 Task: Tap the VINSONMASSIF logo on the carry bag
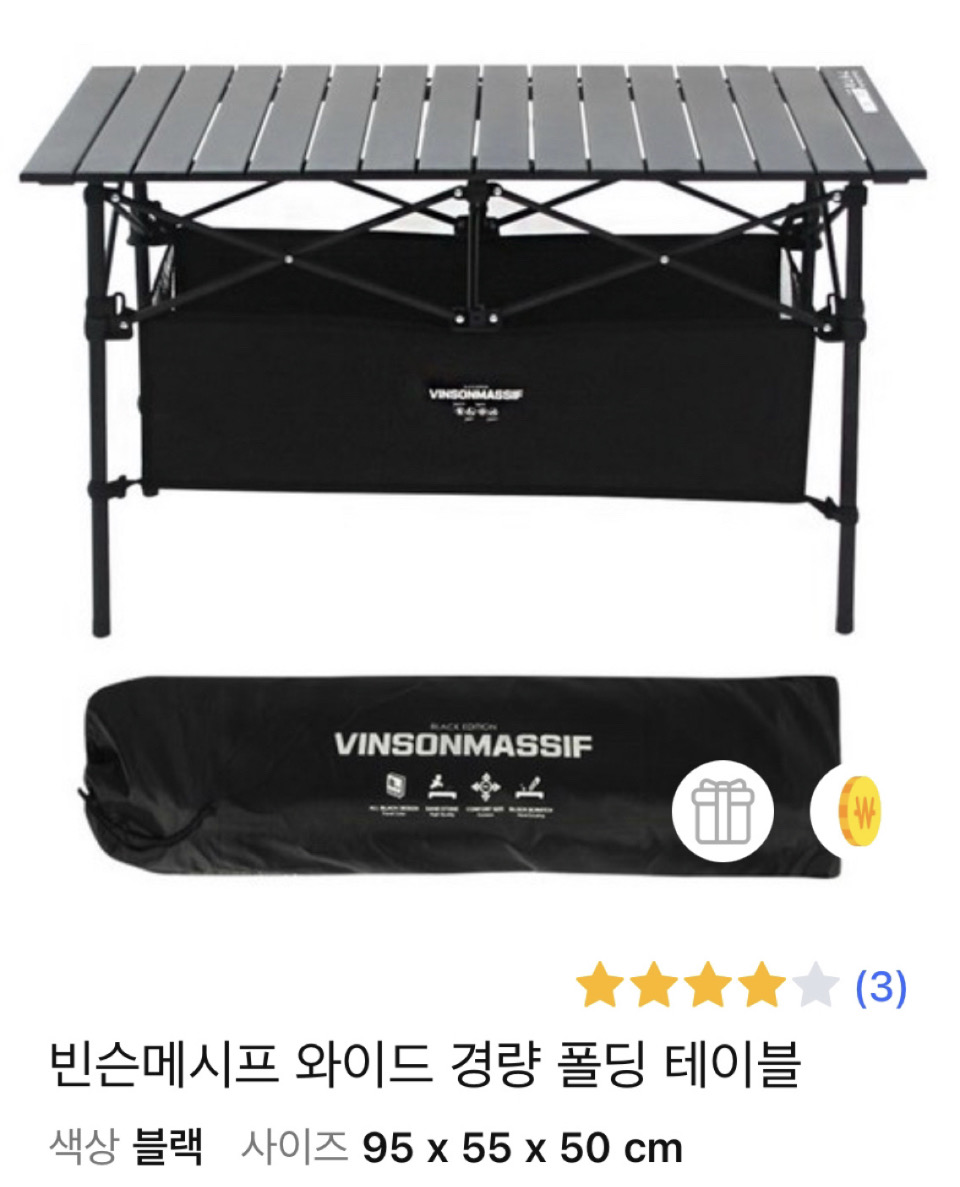coord(465,744)
